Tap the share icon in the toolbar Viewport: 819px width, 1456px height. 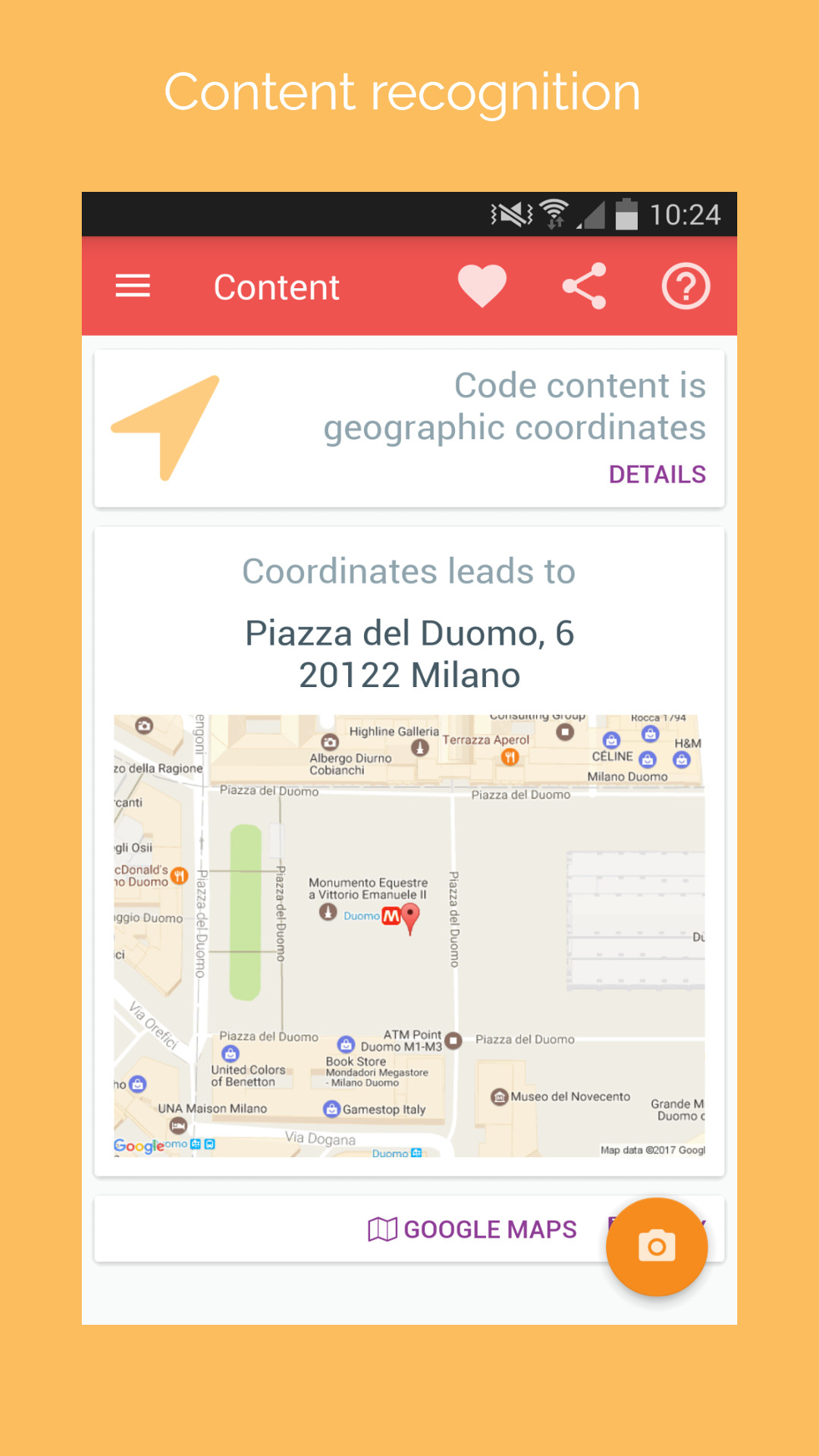(x=584, y=286)
